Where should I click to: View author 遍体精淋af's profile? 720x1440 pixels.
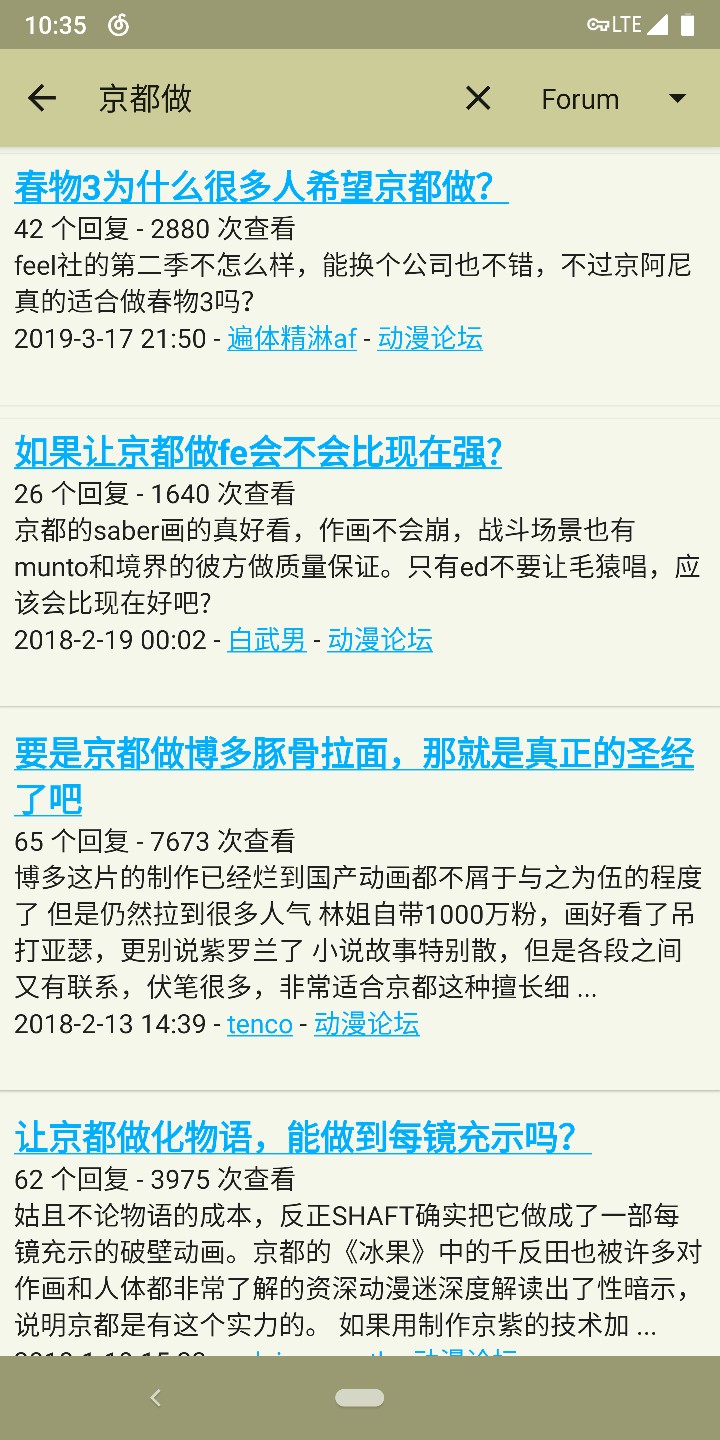click(x=291, y=339)
